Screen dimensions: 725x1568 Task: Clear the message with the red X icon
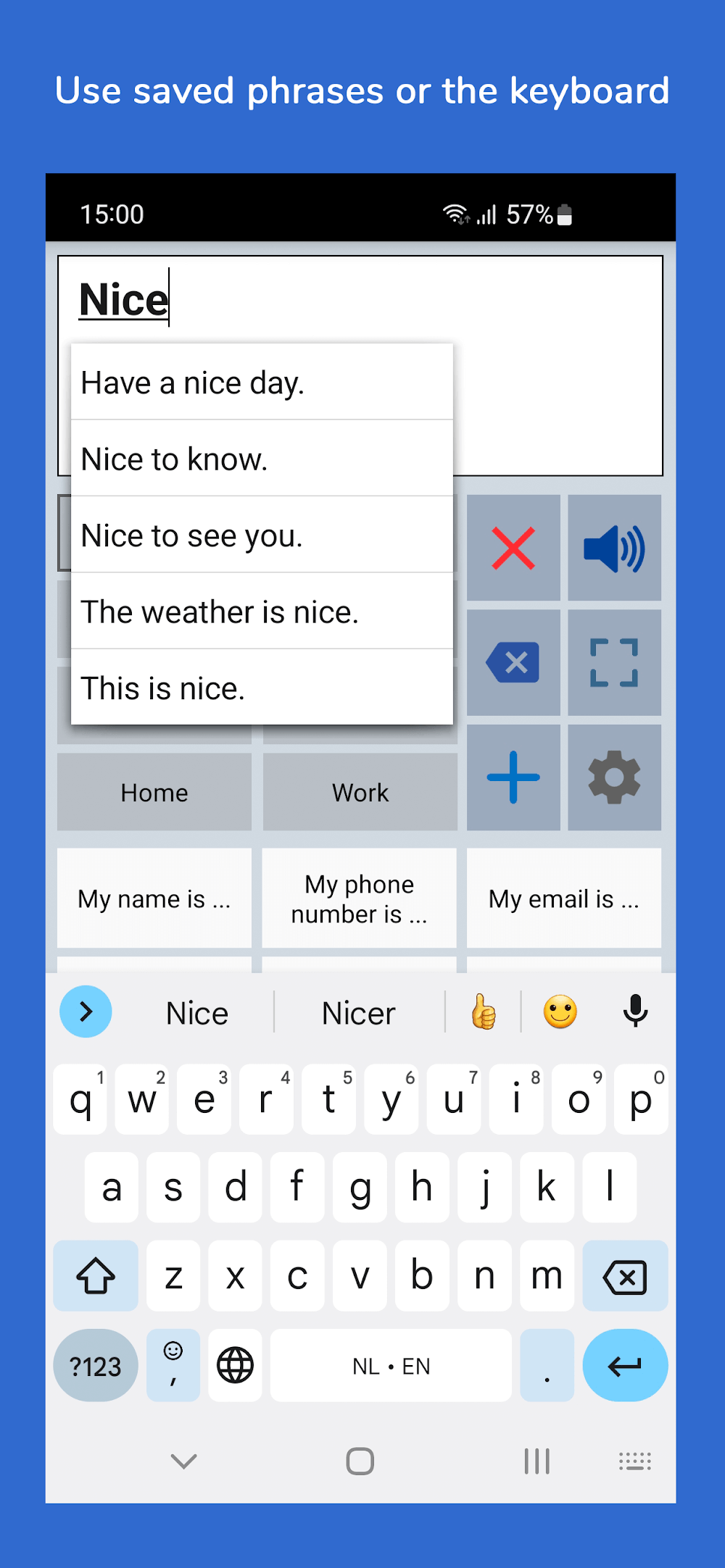click(513, 548)
